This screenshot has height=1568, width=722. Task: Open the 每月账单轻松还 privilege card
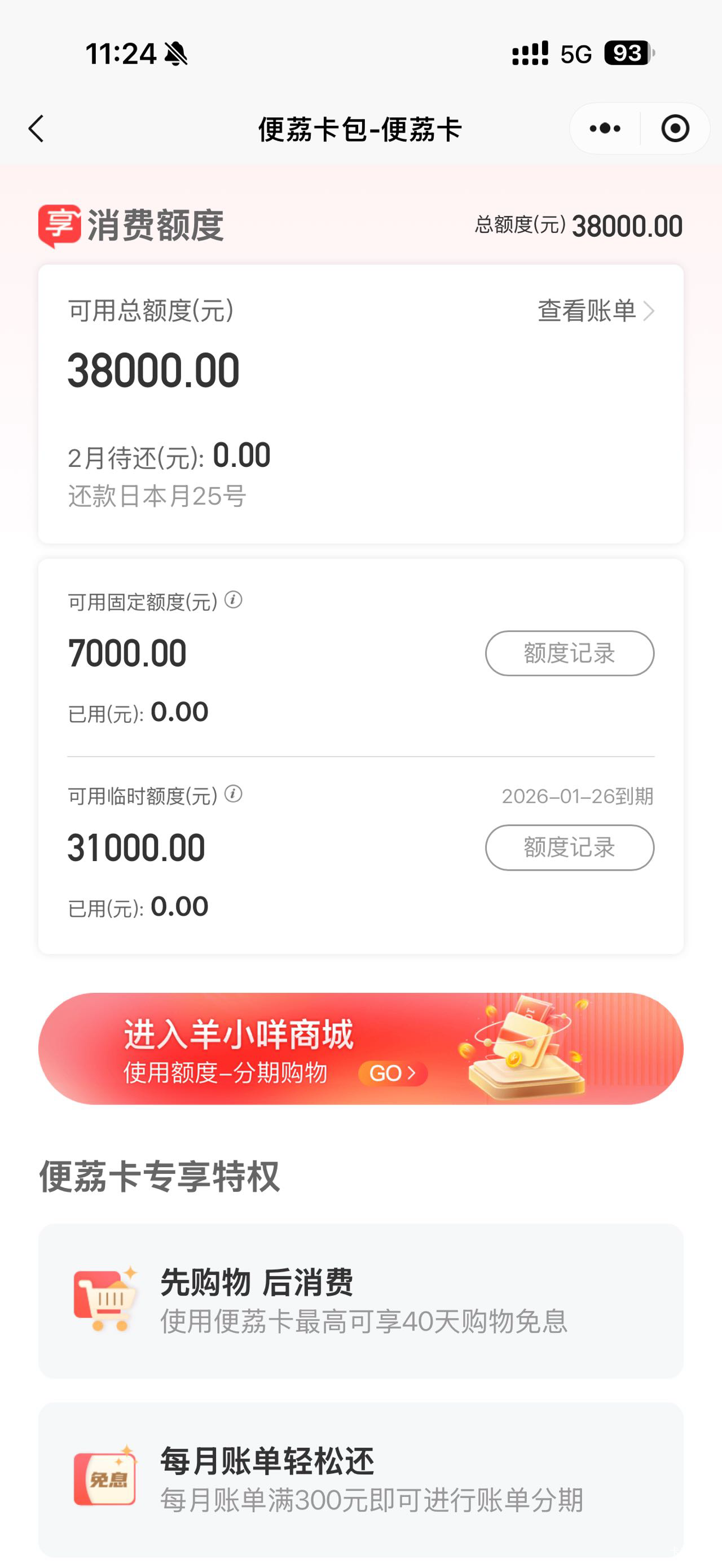click(x=360, y=1479)
